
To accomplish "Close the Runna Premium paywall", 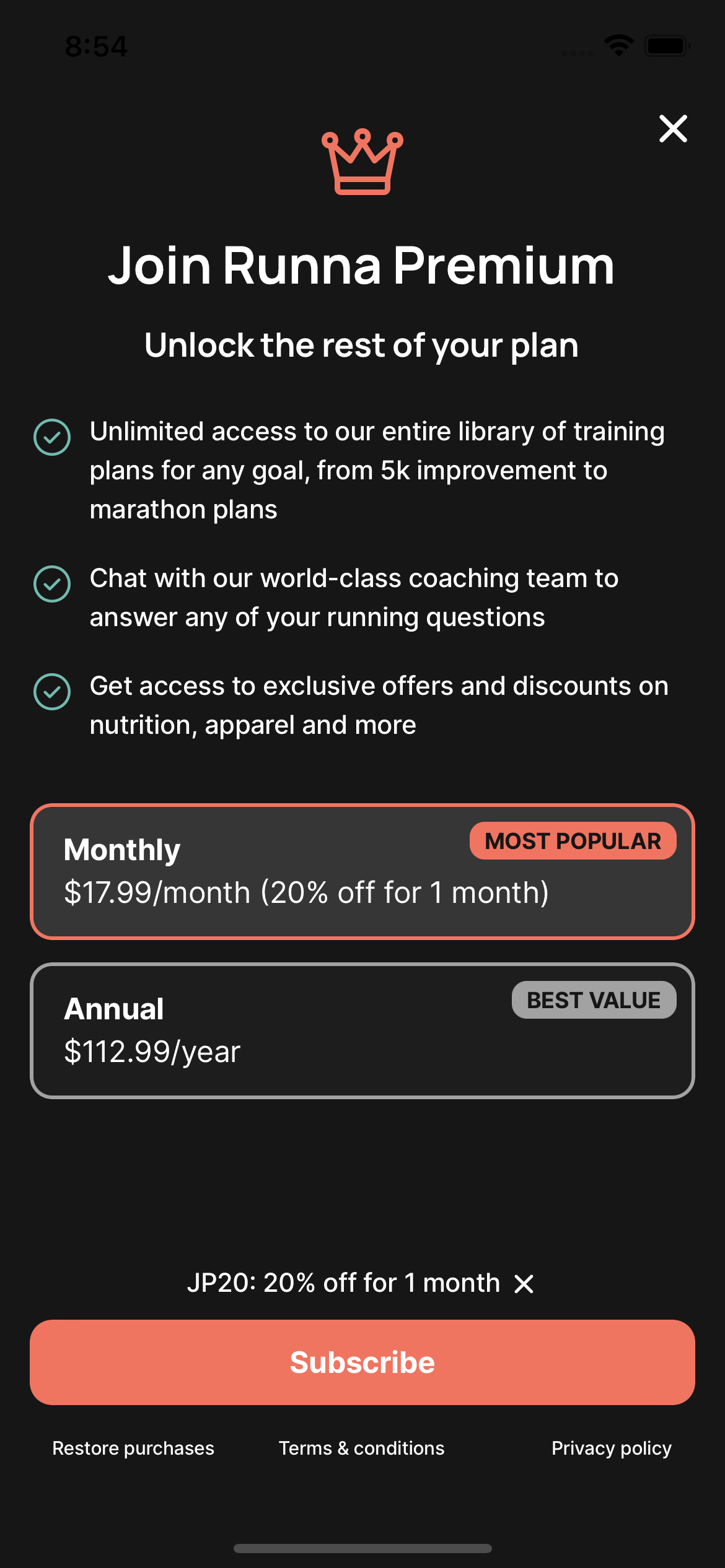I will tap(673, 128).
